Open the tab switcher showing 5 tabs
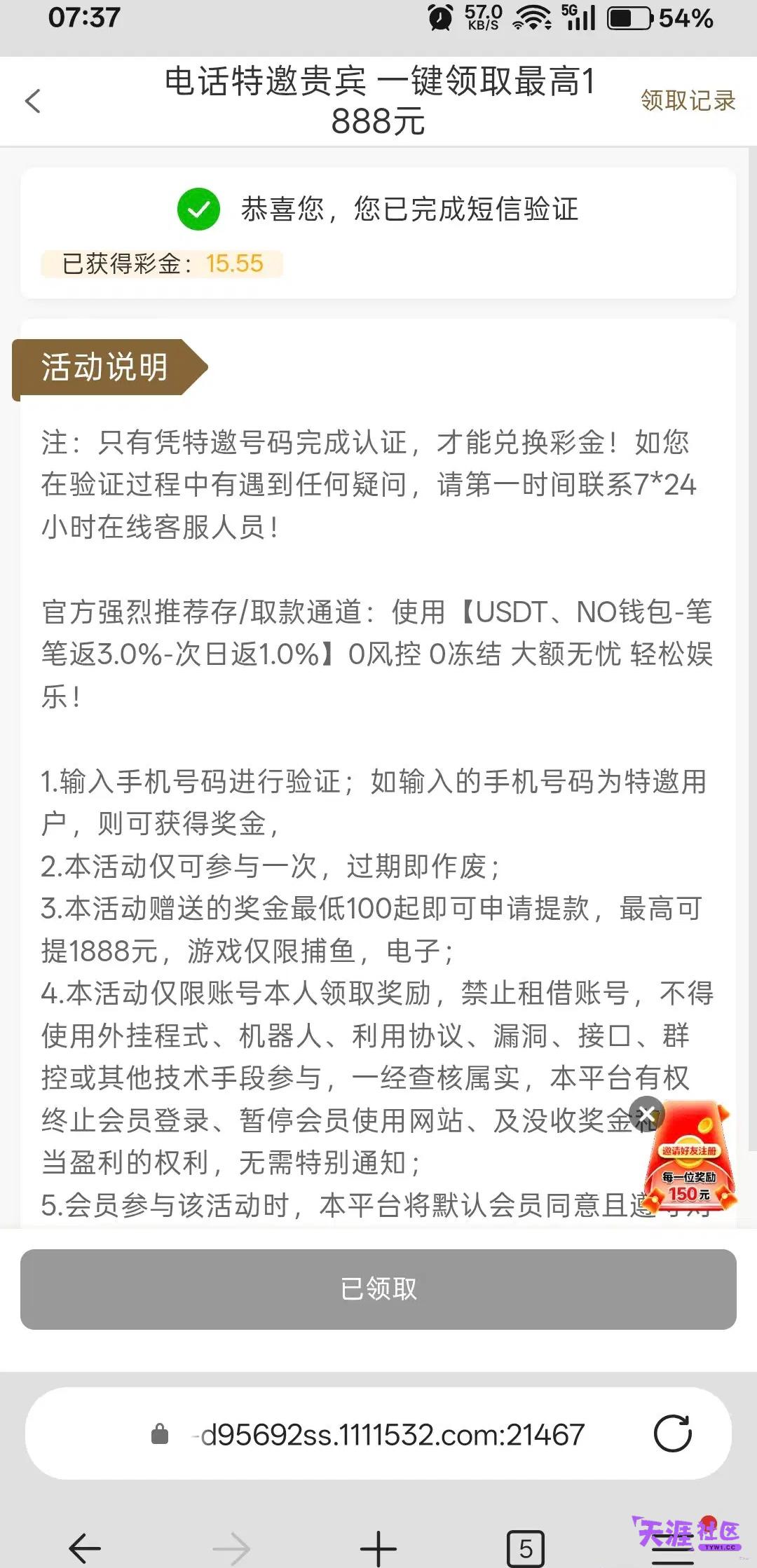 (526, 1548)
